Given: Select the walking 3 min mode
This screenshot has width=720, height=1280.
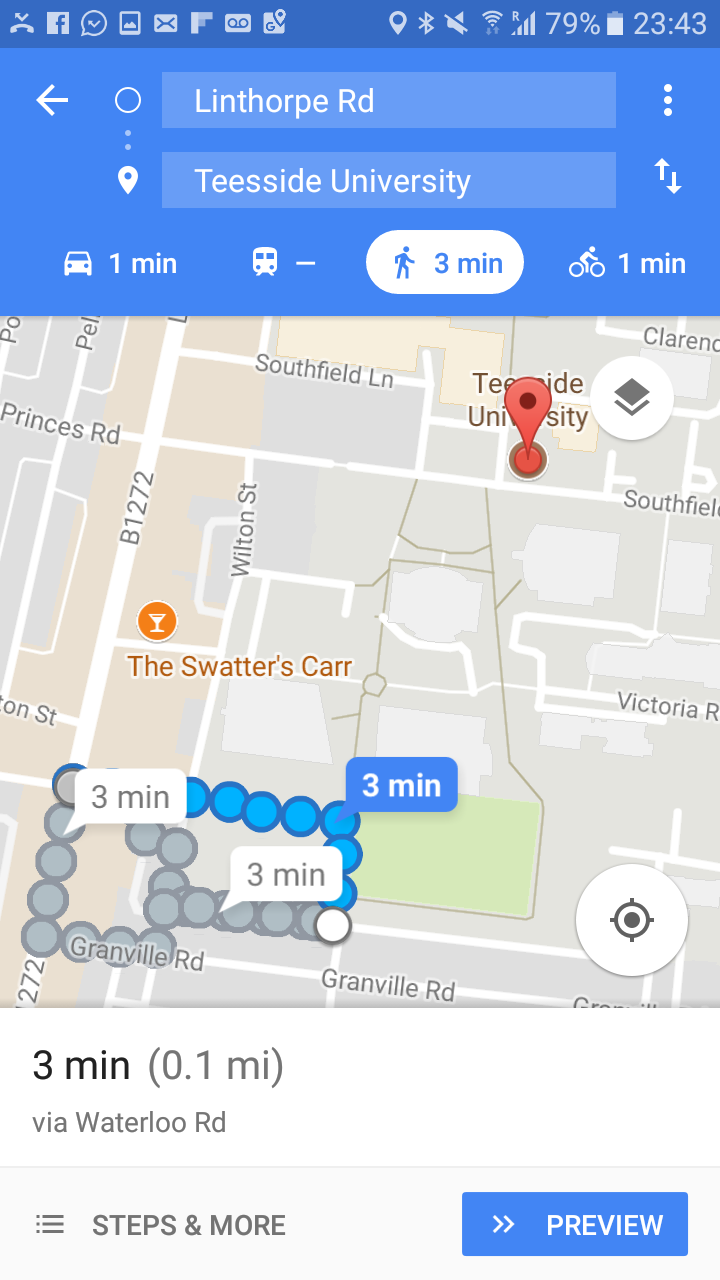Looking at the screenshot, I should pyautogui.click(x=445, y=263).
